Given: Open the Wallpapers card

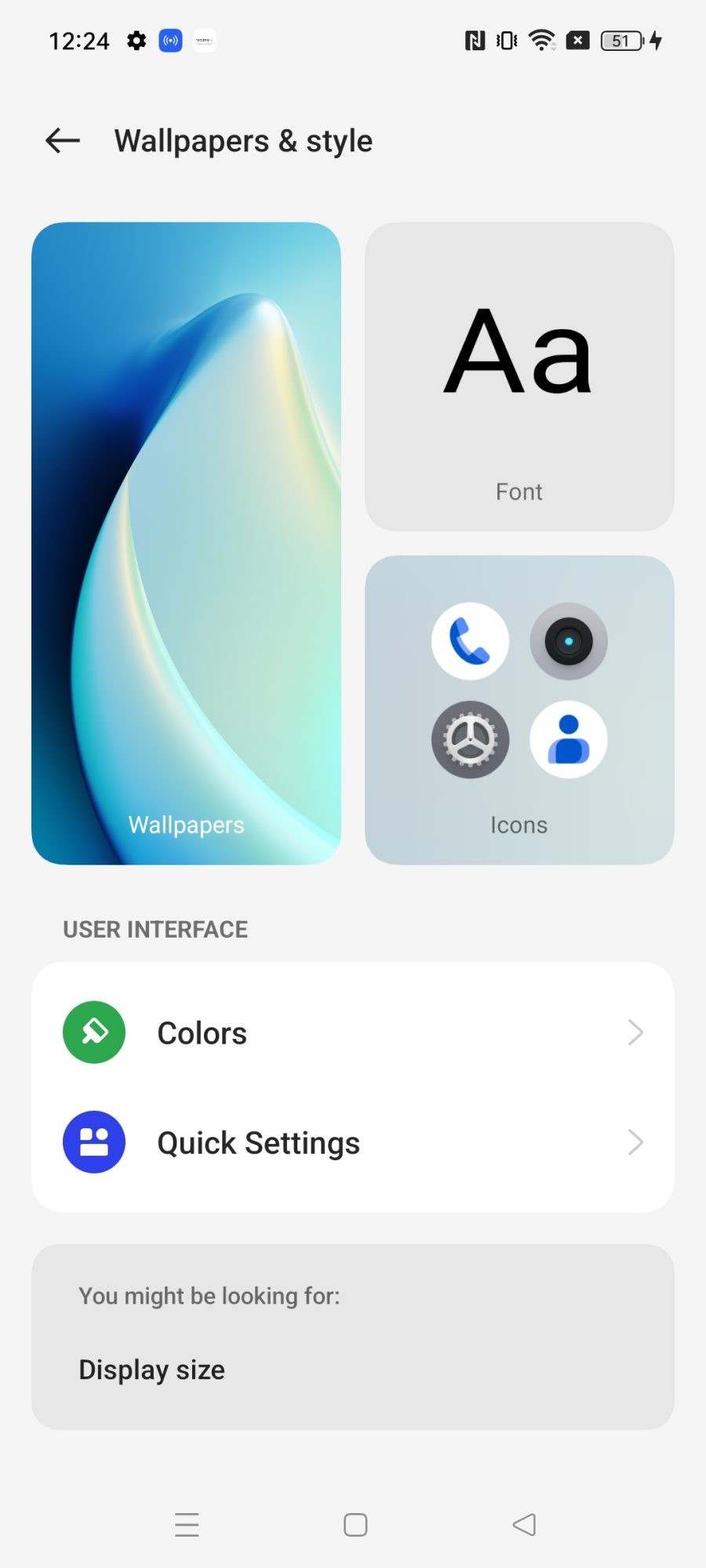Looking at the screenshot, I should pyautogui.click(x=186, y=543).
